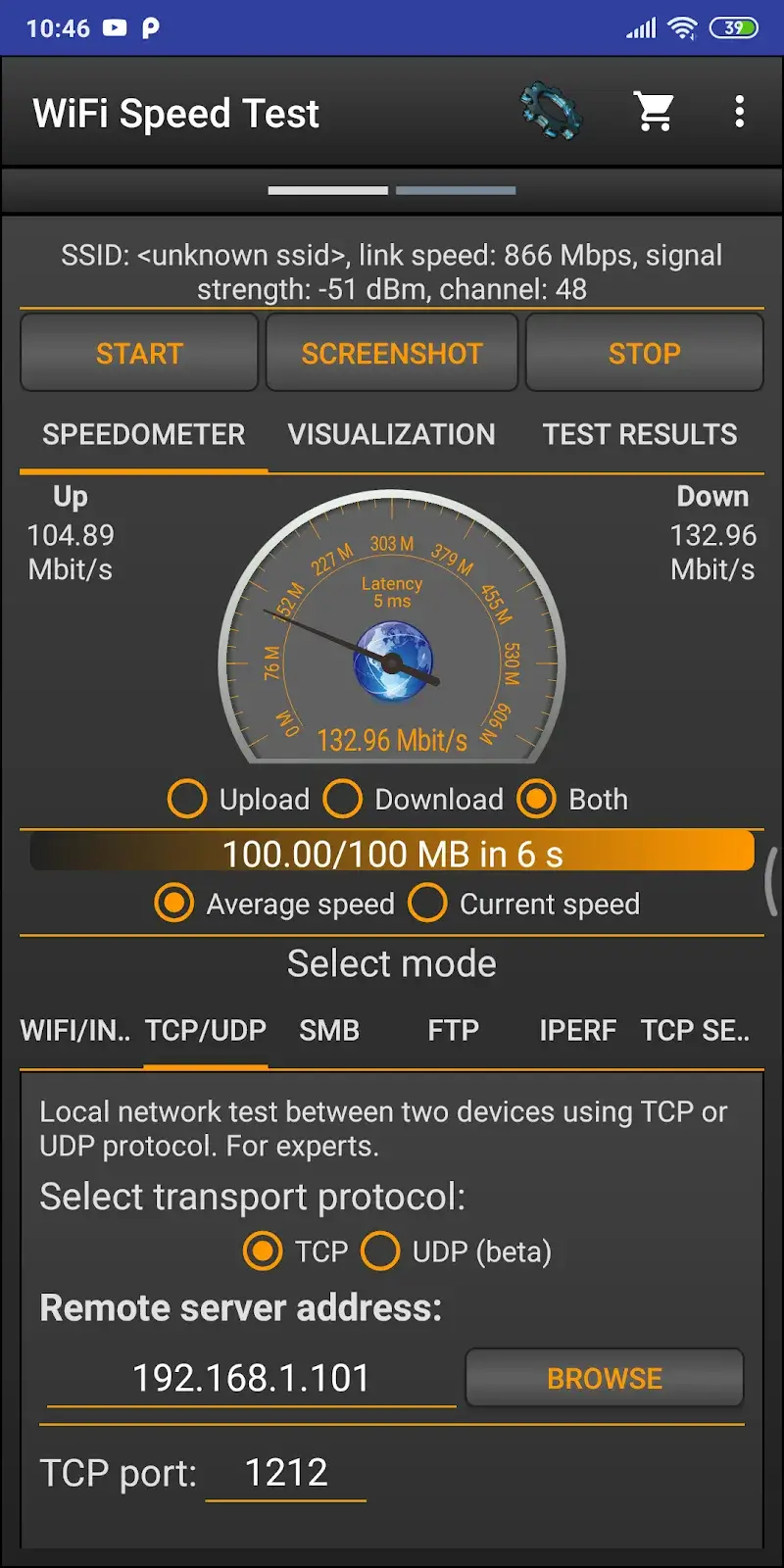Click the TCP port input field
The width and height of the screenshot is (784, 1568).
click(285, 1471)
